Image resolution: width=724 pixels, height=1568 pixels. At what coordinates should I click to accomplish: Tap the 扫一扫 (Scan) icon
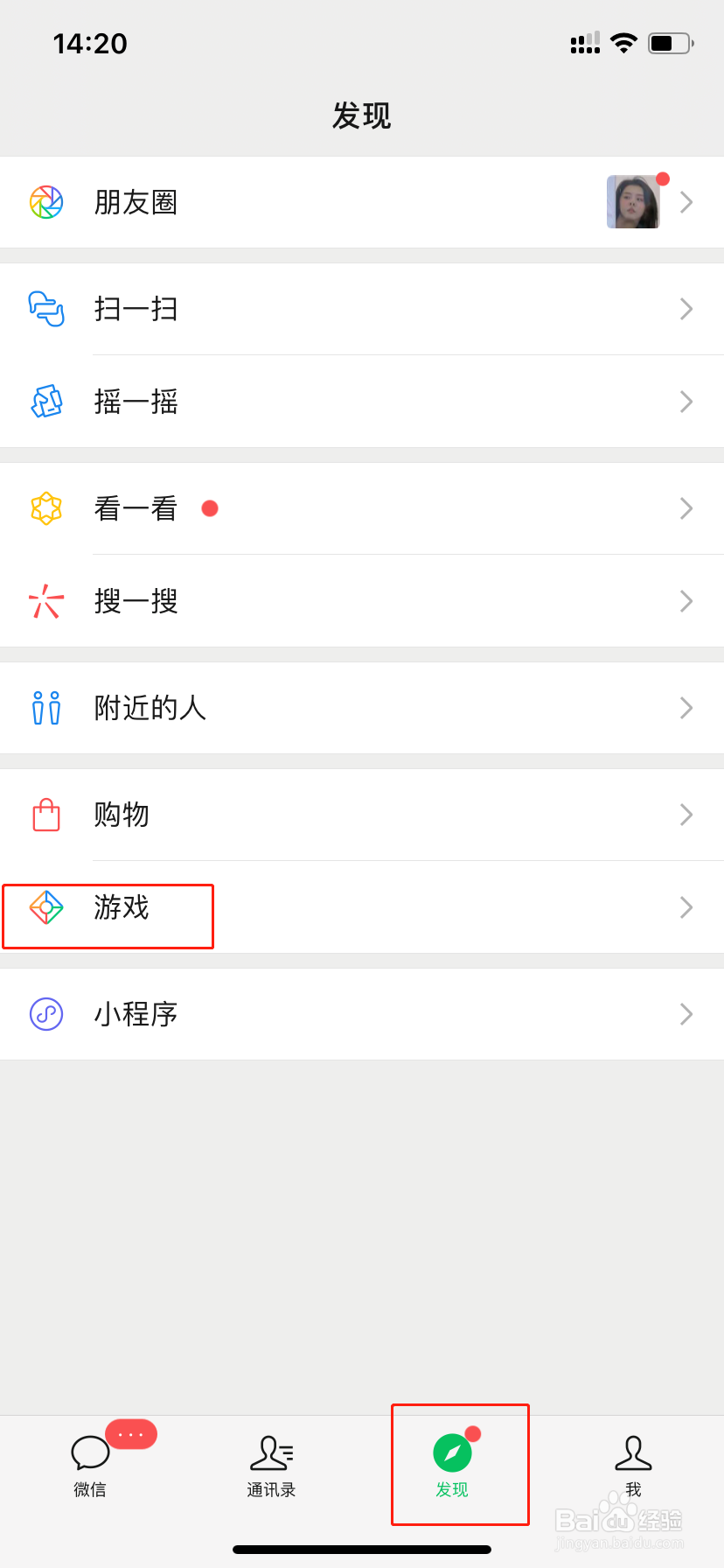pyautogui.click(x=45, y=309)
